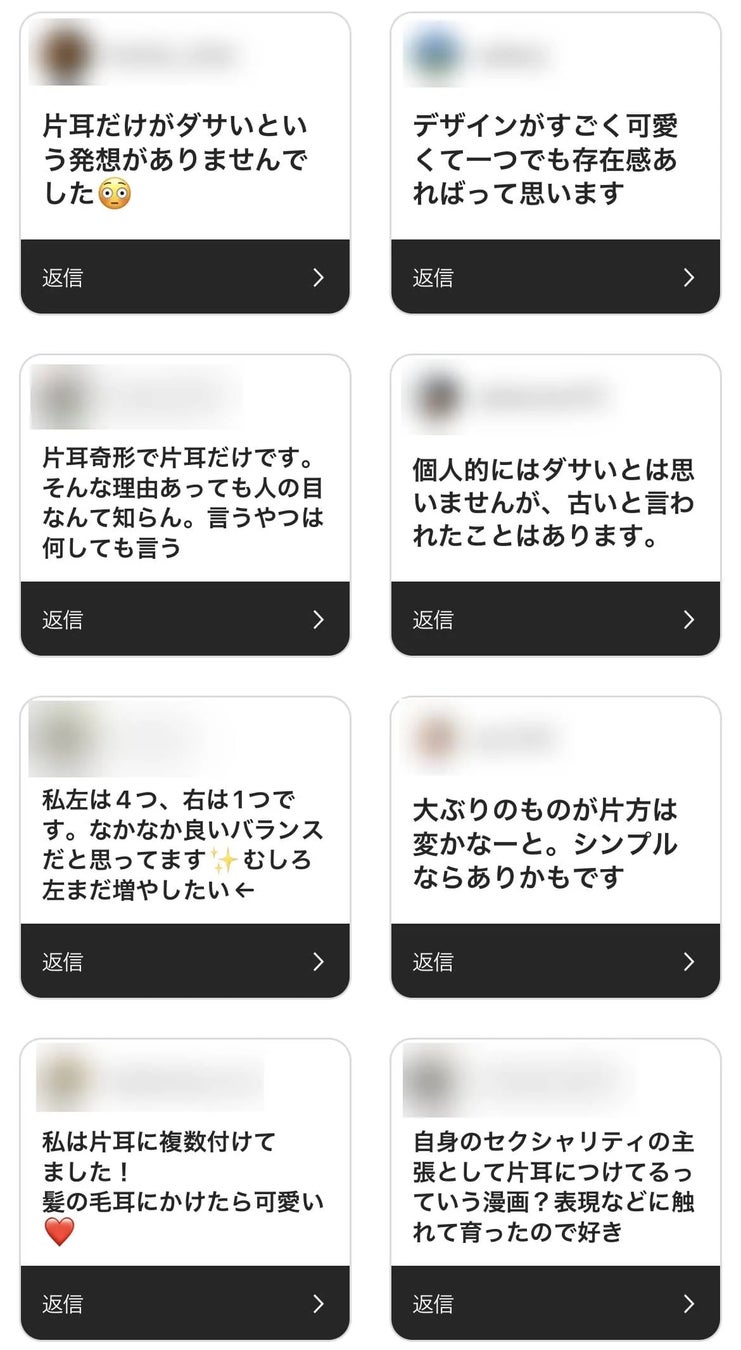
Task: Tap 返信 under the 片耳奇形で片耳だけです response
Action: click(x=185, y=619)
